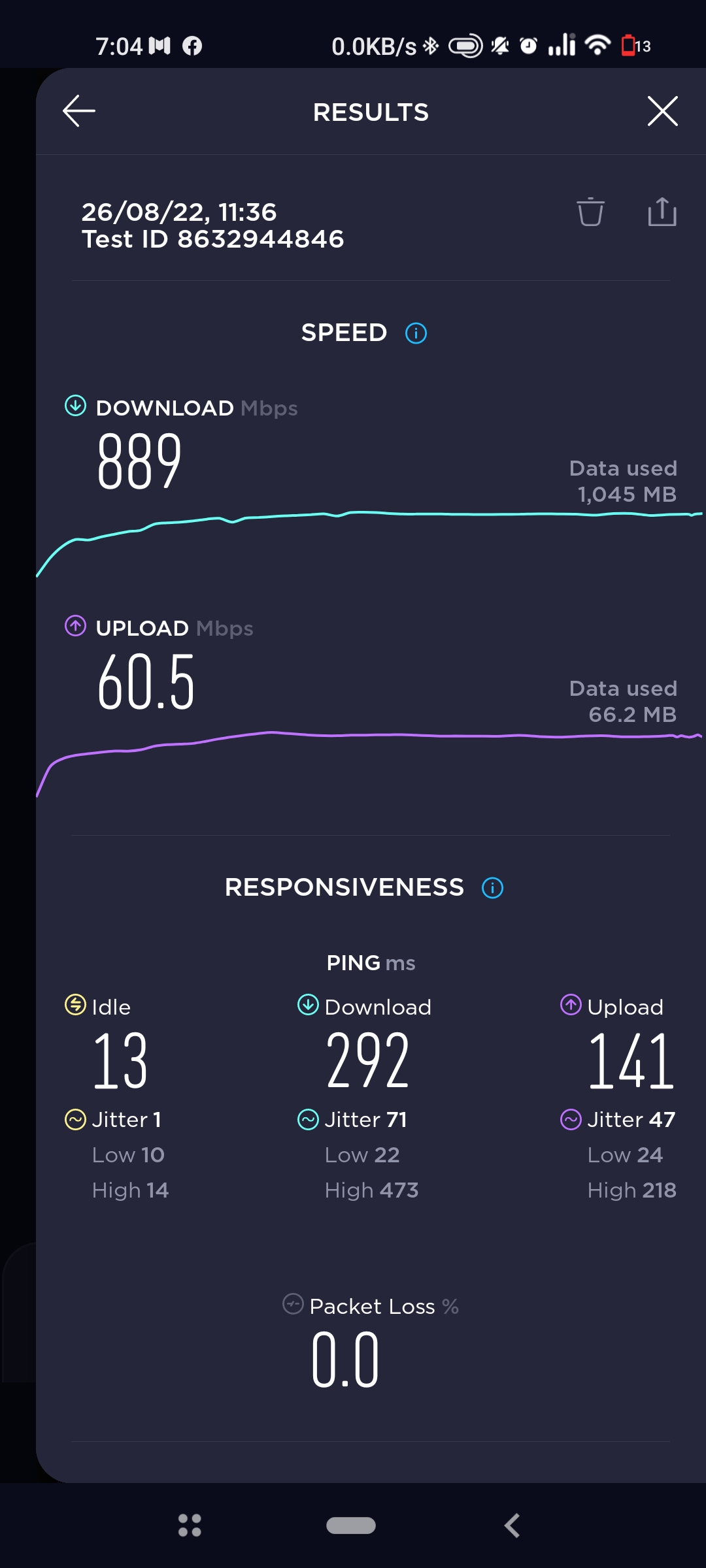Close the Results screen with X
706x1568 pixels.
pyautogui.click(x=662, y=111)
